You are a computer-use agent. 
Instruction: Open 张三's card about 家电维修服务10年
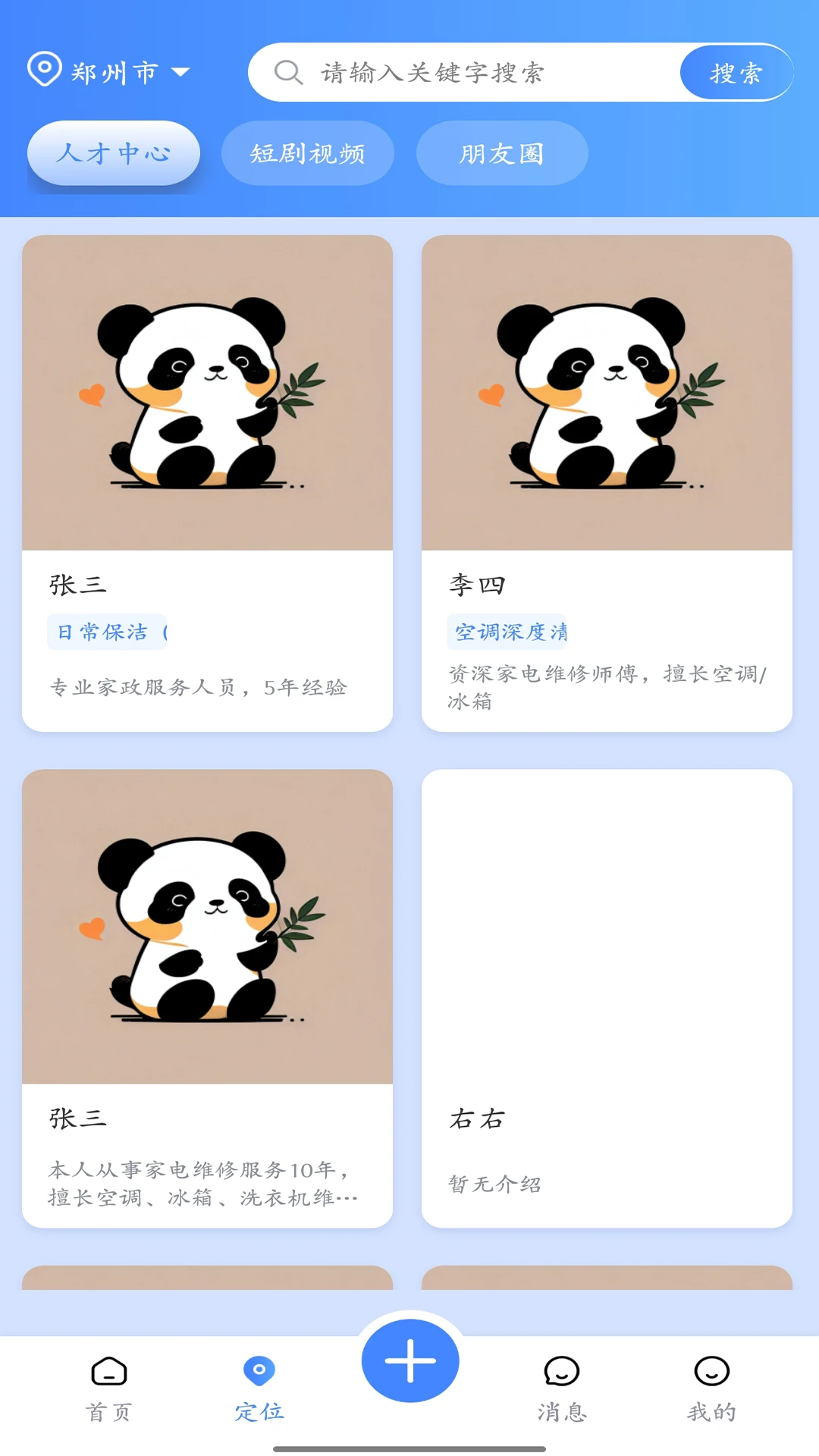point(207,998)
